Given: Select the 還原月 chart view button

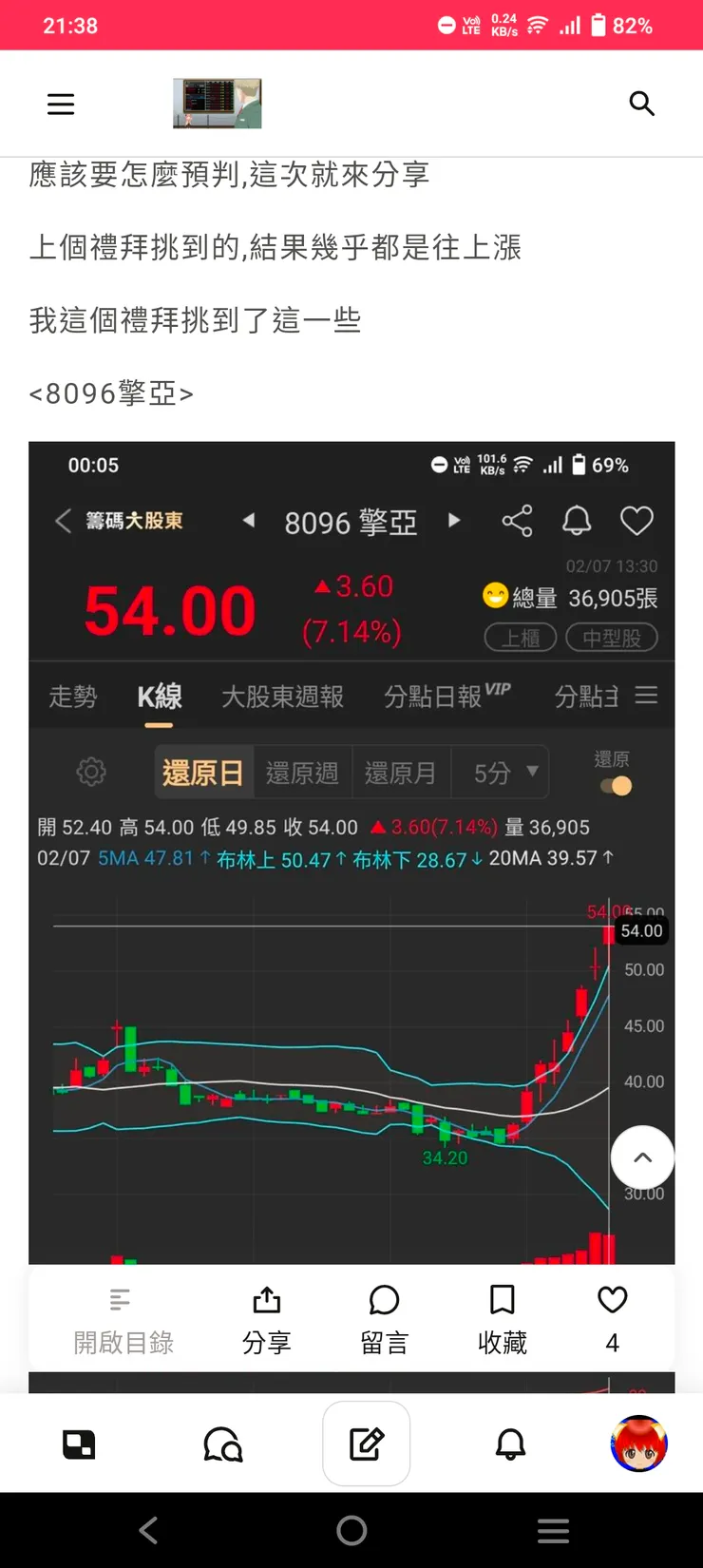Looking at the screenshot, I should 401,772.
